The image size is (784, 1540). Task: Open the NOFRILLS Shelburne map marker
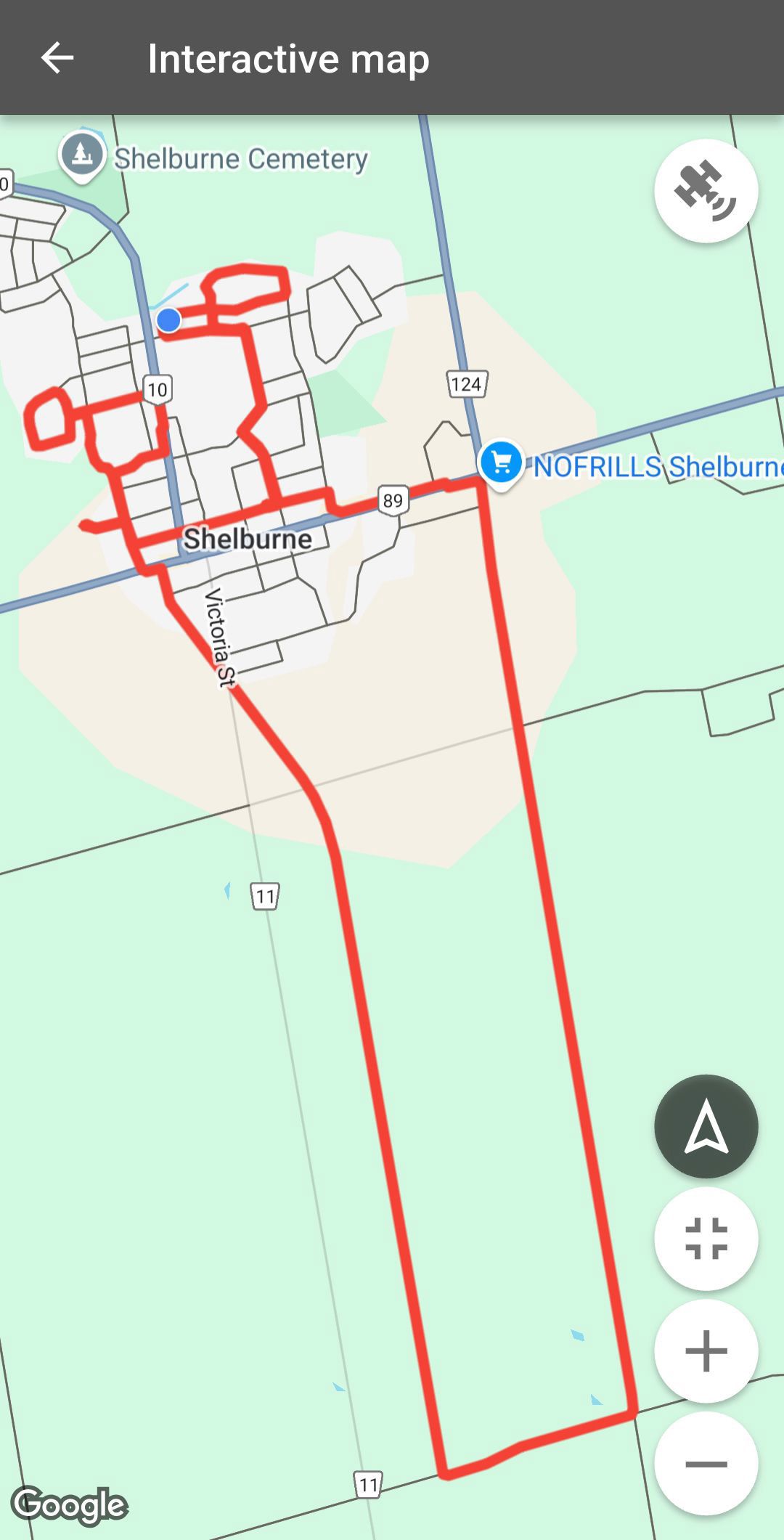501,464
